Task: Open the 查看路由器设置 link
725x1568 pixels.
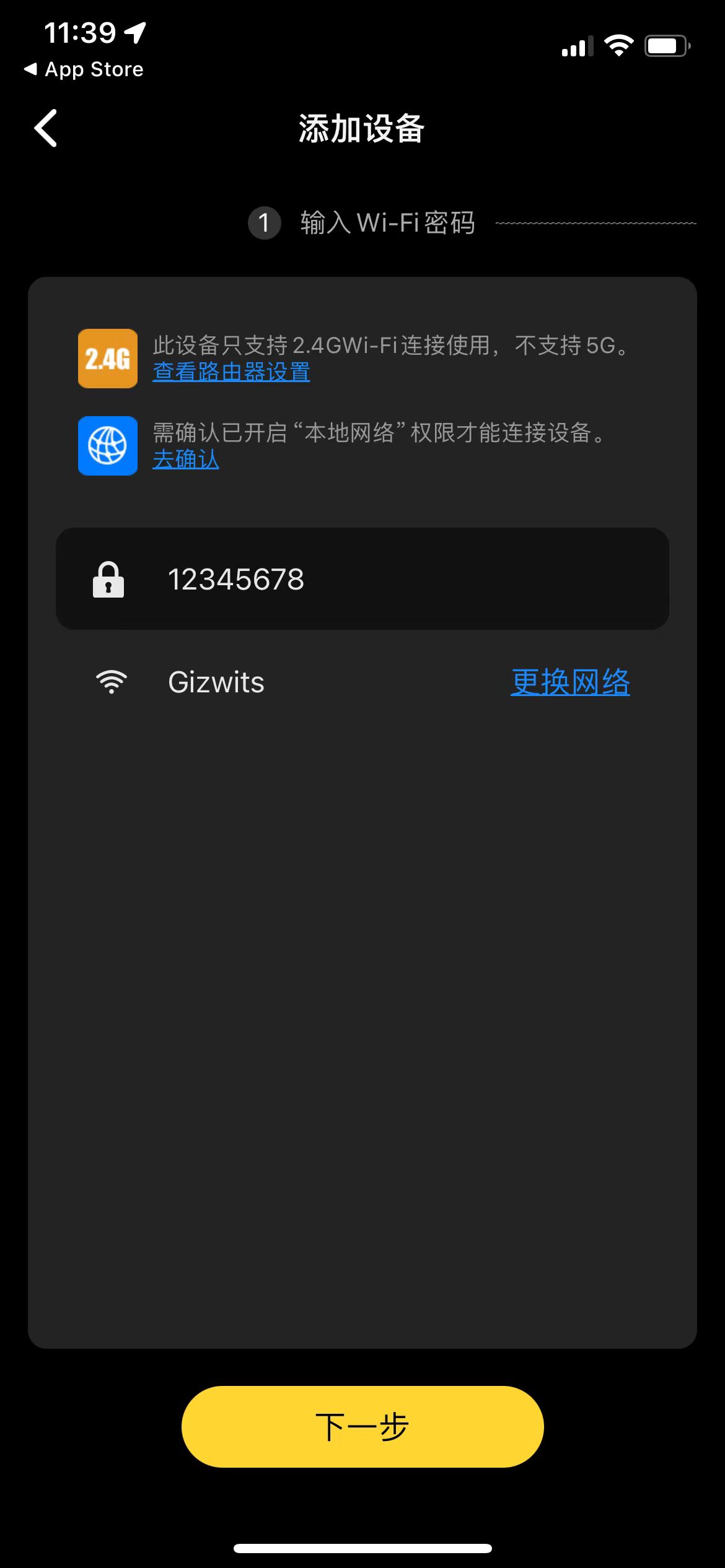Action: tap(231, 372)
